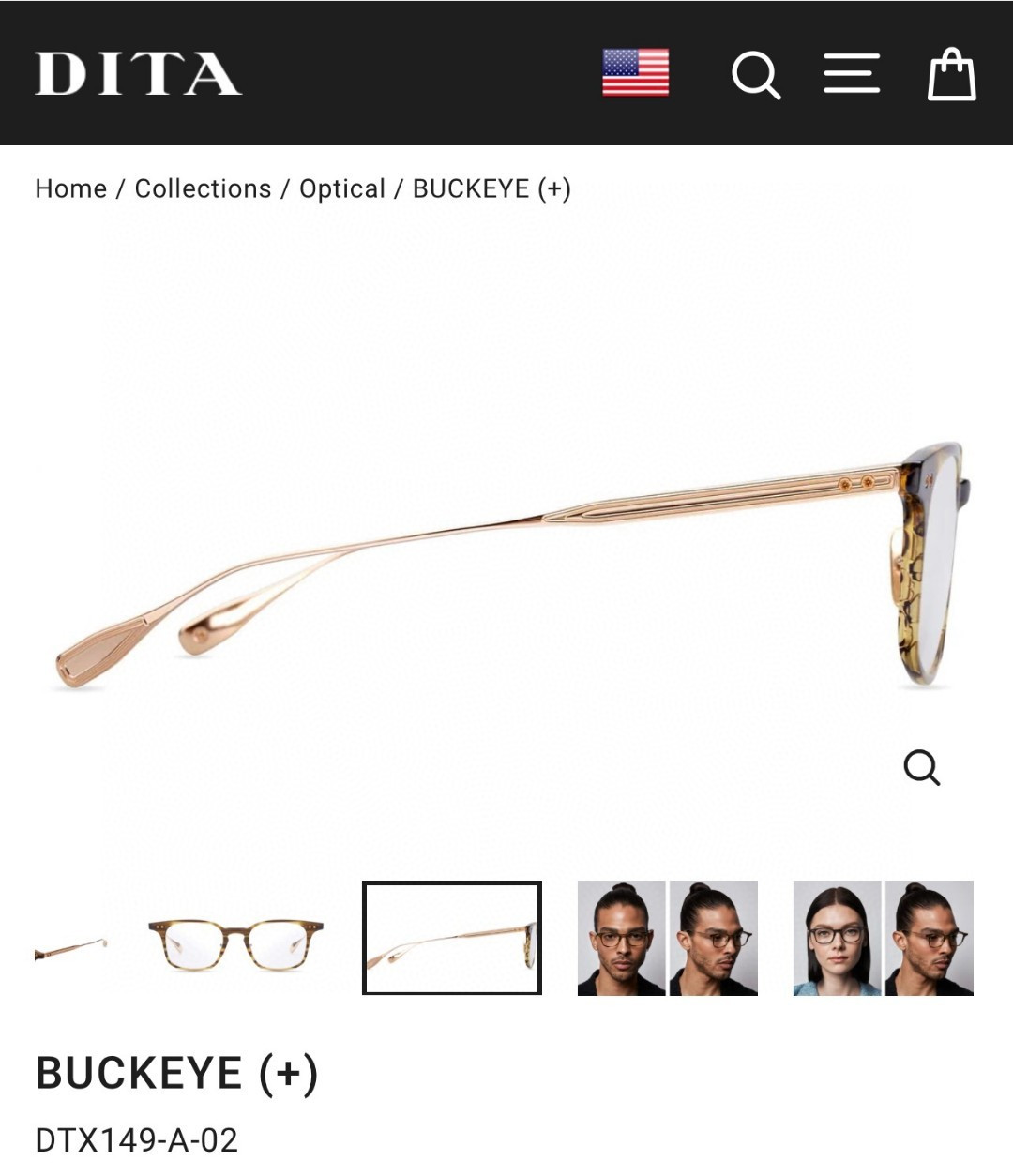View the male model photos thumbnail
1013x1176 pixels.
[x=668, y=938]
